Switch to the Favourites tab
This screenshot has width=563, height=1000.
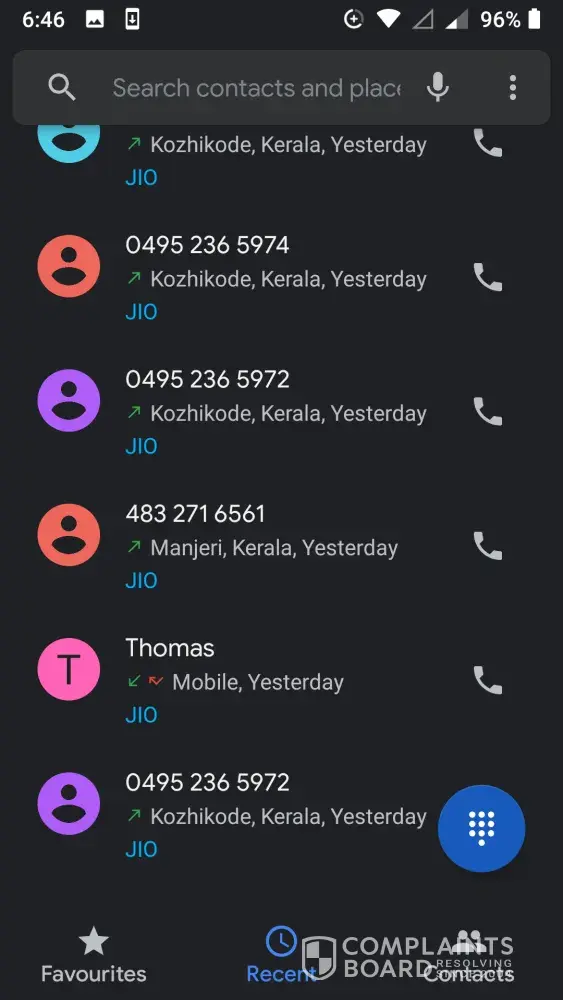pos(94,955)
